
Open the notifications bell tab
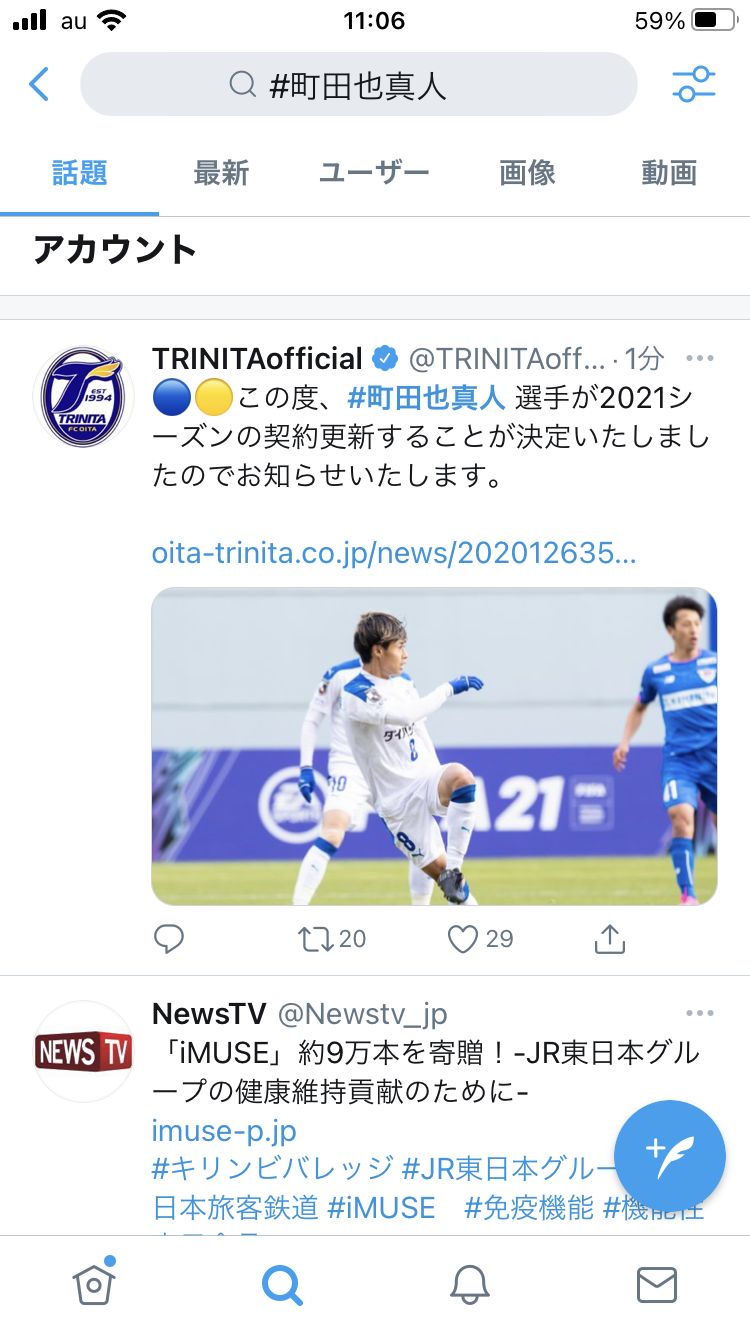[x=469, y=1284]
